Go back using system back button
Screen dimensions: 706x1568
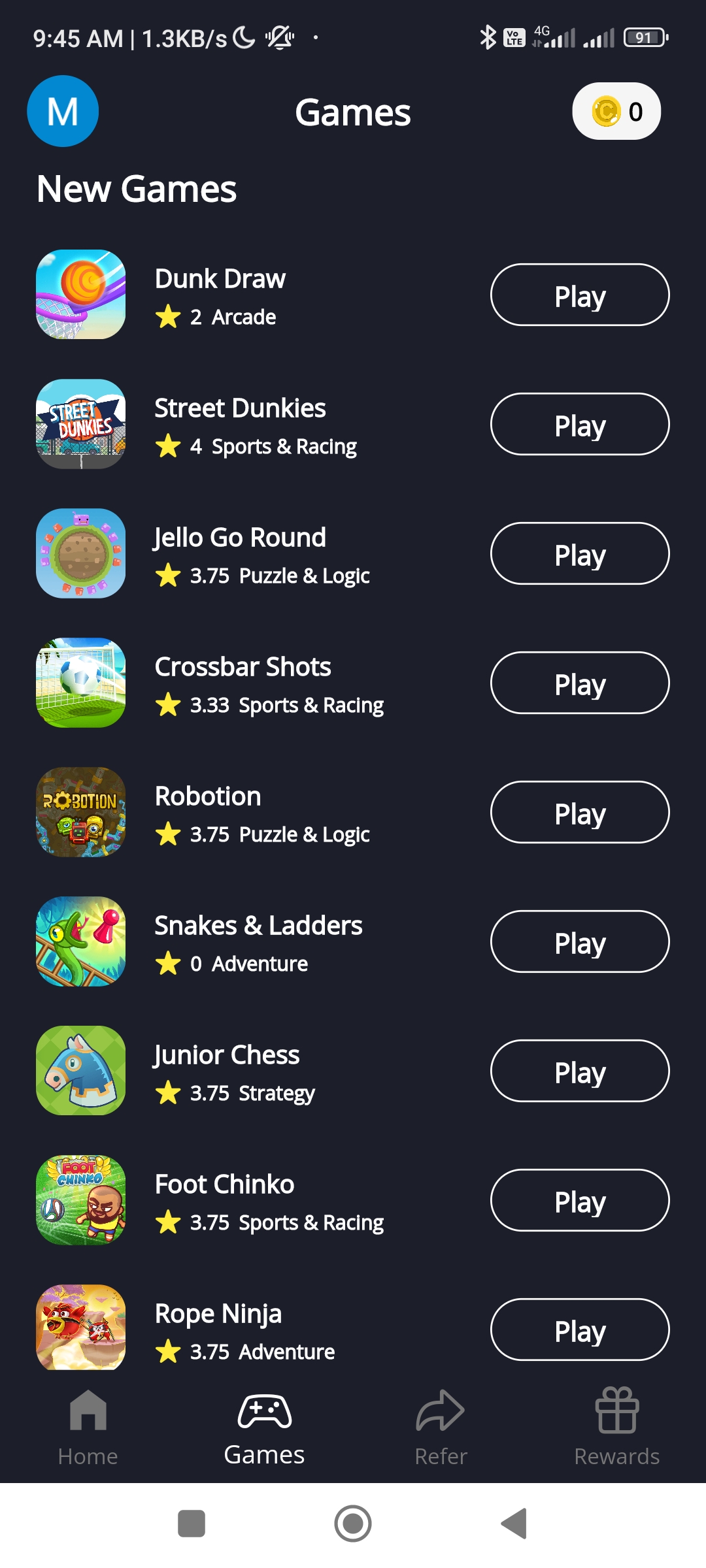pos(514,1524)
